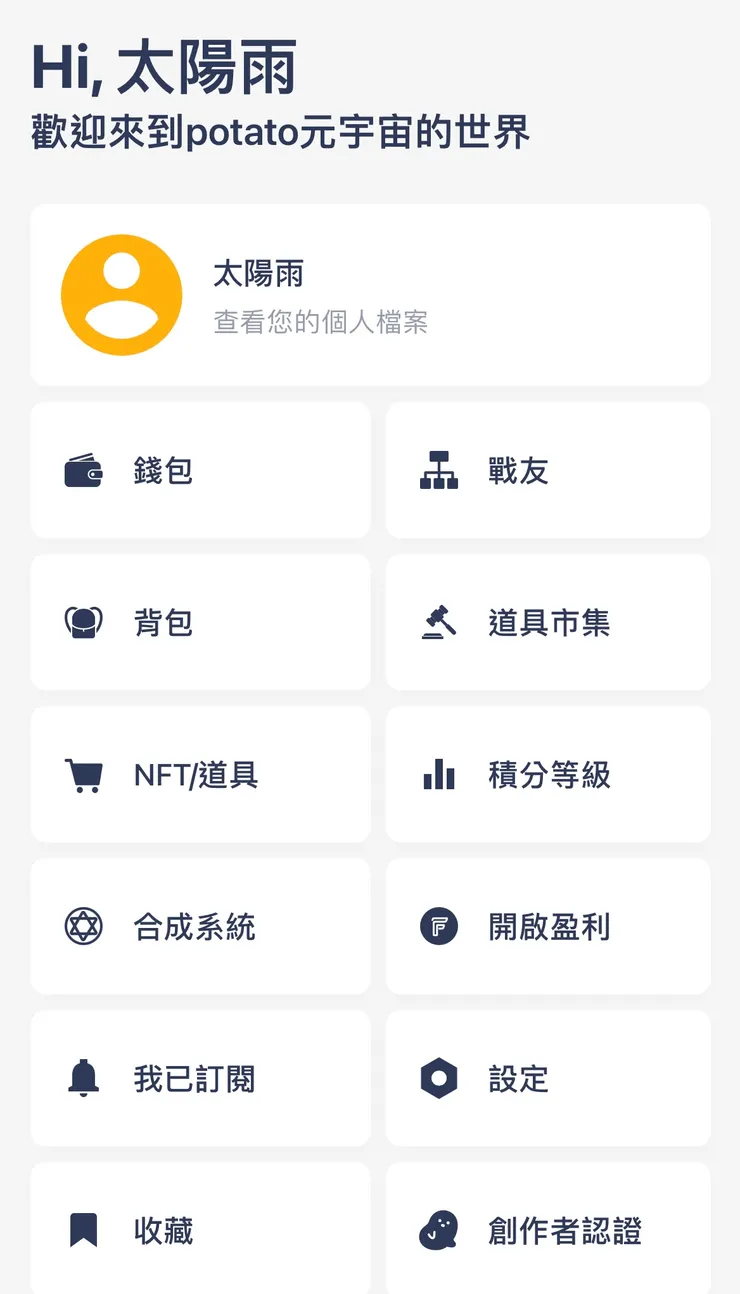Click the 我已訂閱 bell icon
Image resolution: width=740 pixels, height=1294 pixels.
click(x=83, y=1079)
